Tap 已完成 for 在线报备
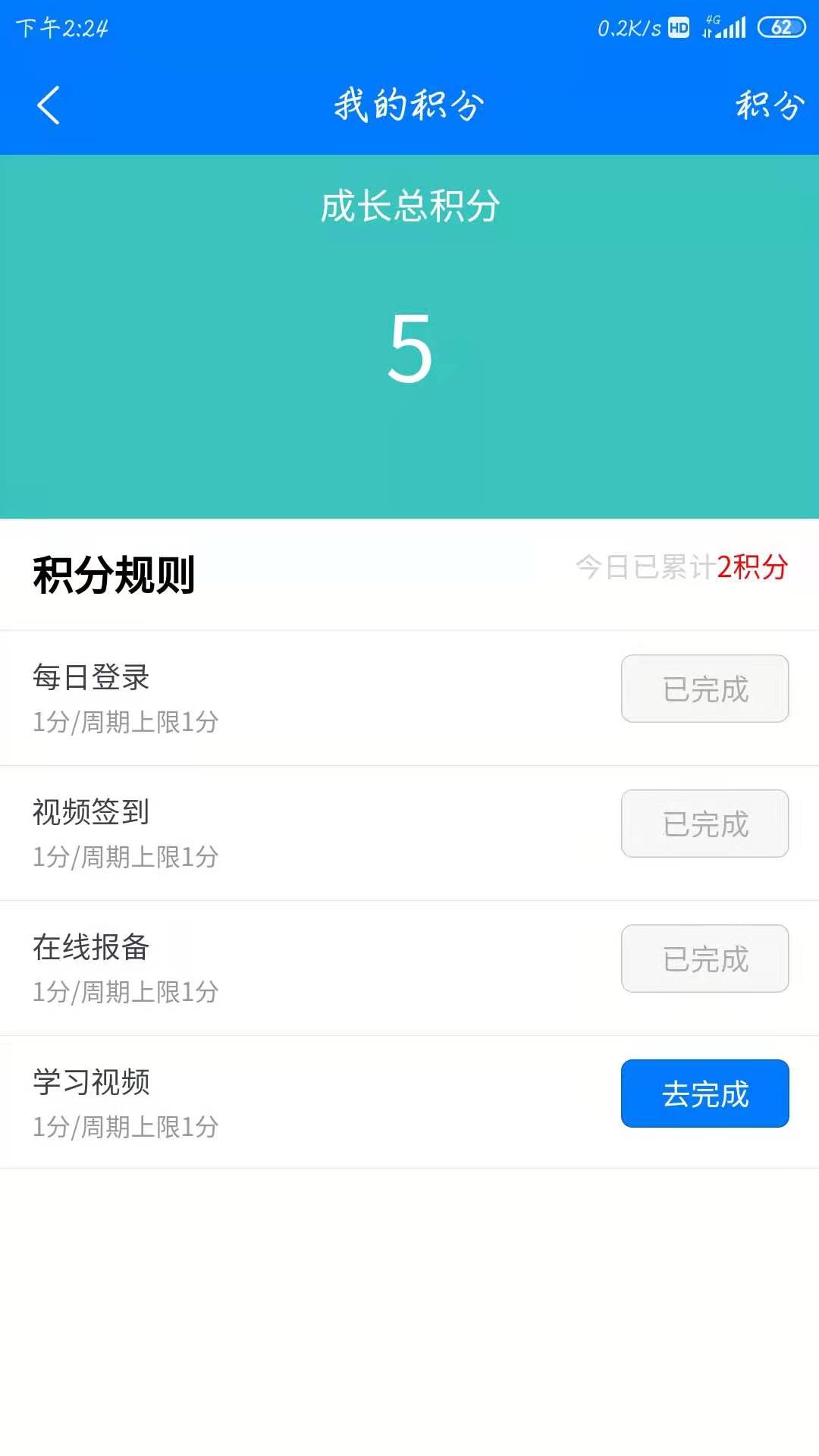The width and height of the screenshot is (819, 1456). (x=704, y=959)
